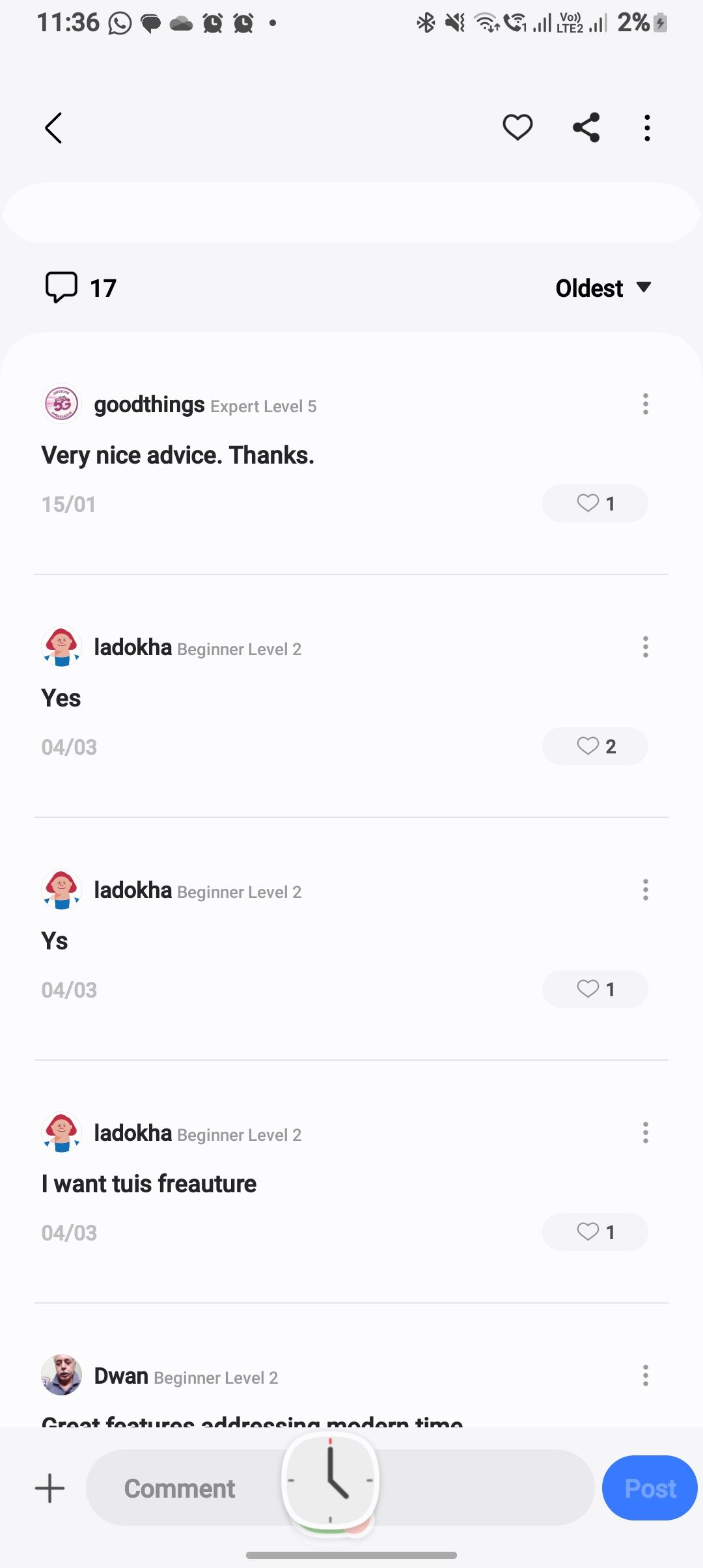Open the 'Oldest' sort dropdown
The image size is (703, 1568).
(x=602, y=287)
